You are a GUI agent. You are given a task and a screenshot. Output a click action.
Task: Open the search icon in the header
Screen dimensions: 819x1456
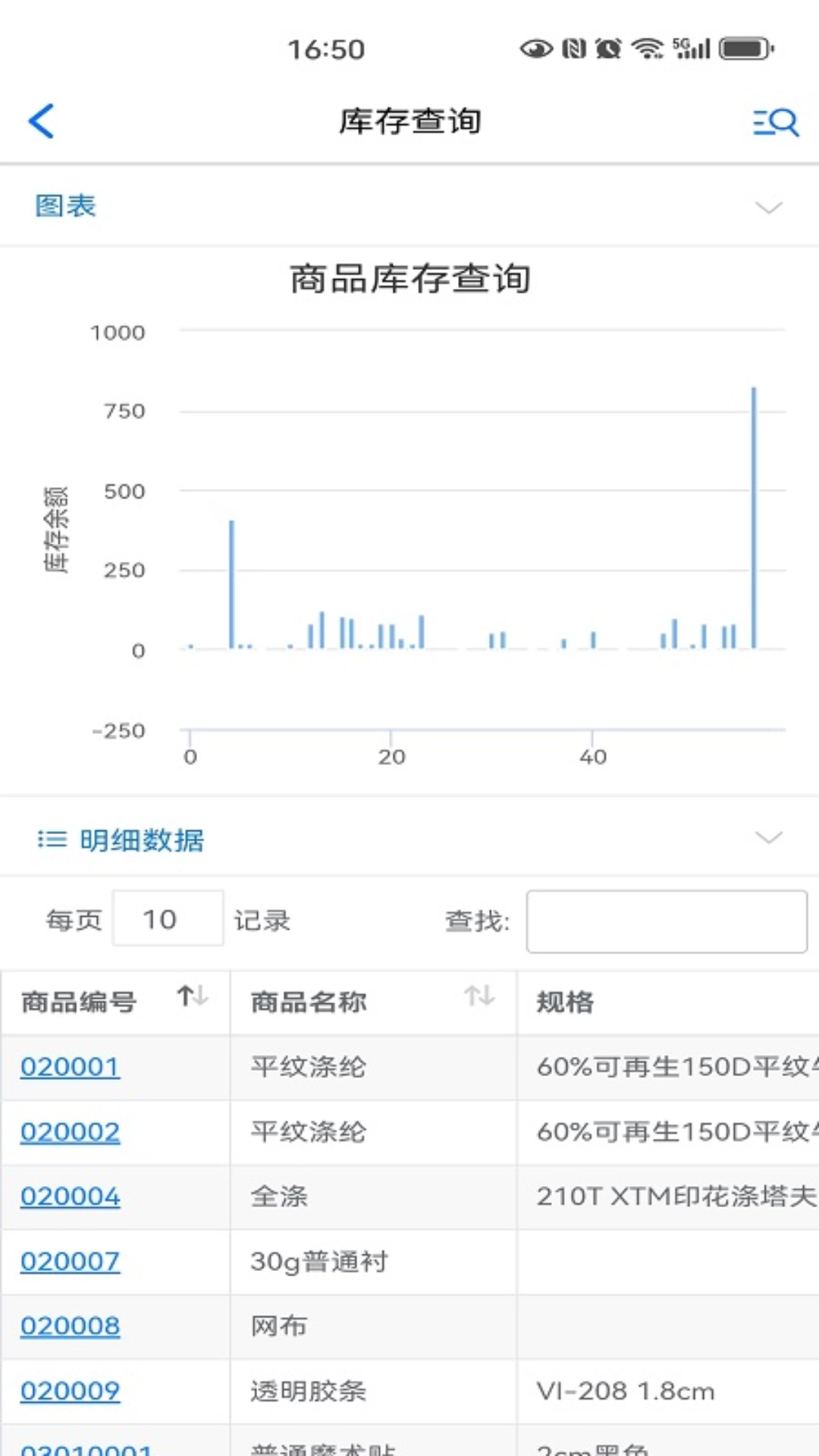click(773, 121)
